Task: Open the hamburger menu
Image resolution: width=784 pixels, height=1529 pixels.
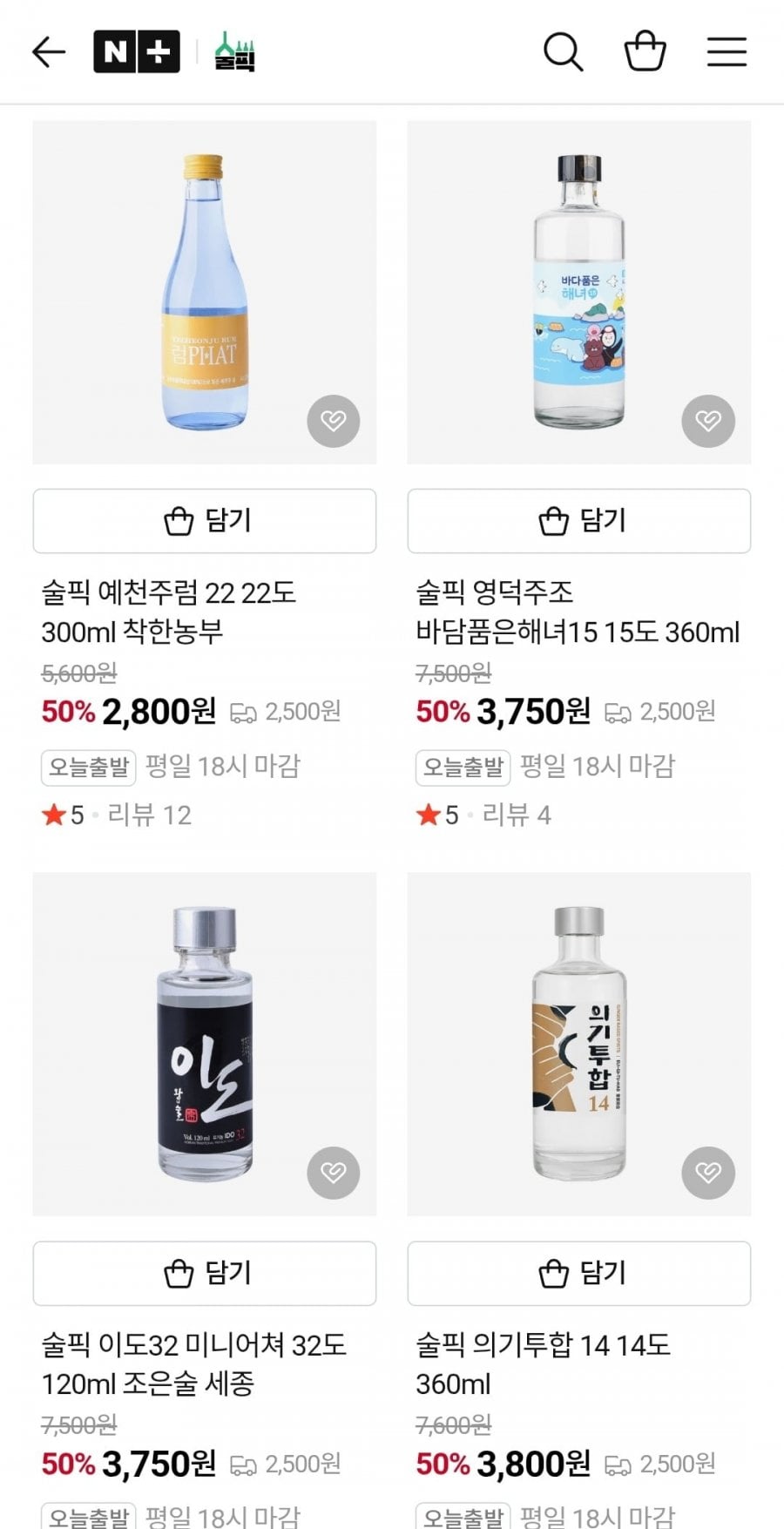Action: click(x=727, y=52)
